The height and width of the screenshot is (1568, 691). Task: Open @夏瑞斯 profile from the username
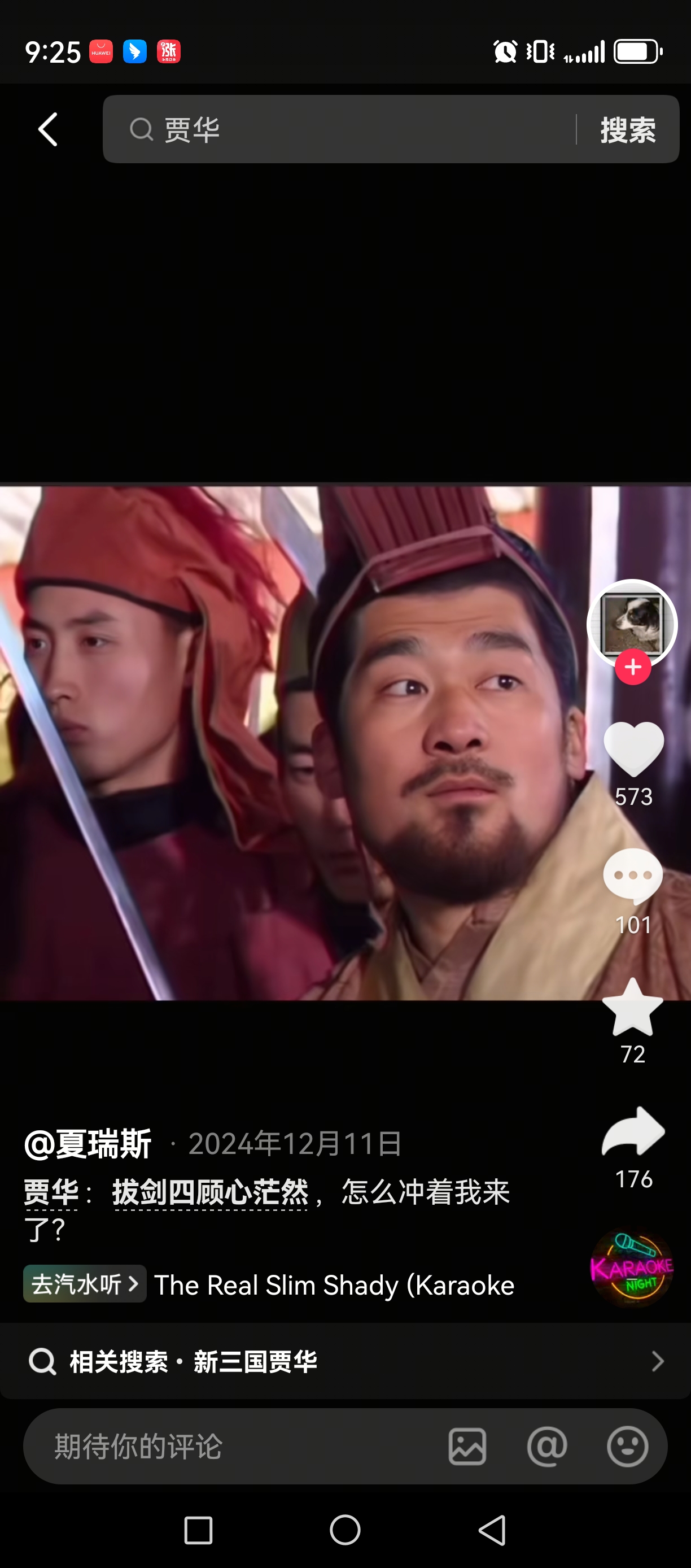[88, 1144]
